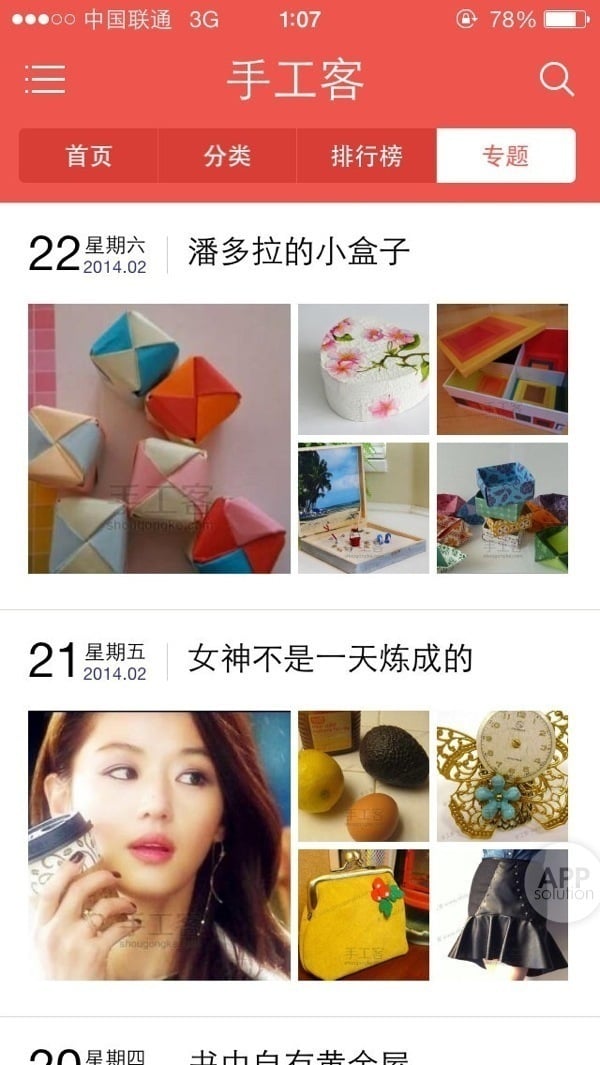Open the floral heart box photo
This screenshot has width=600, height=1065.
[363, 369]
